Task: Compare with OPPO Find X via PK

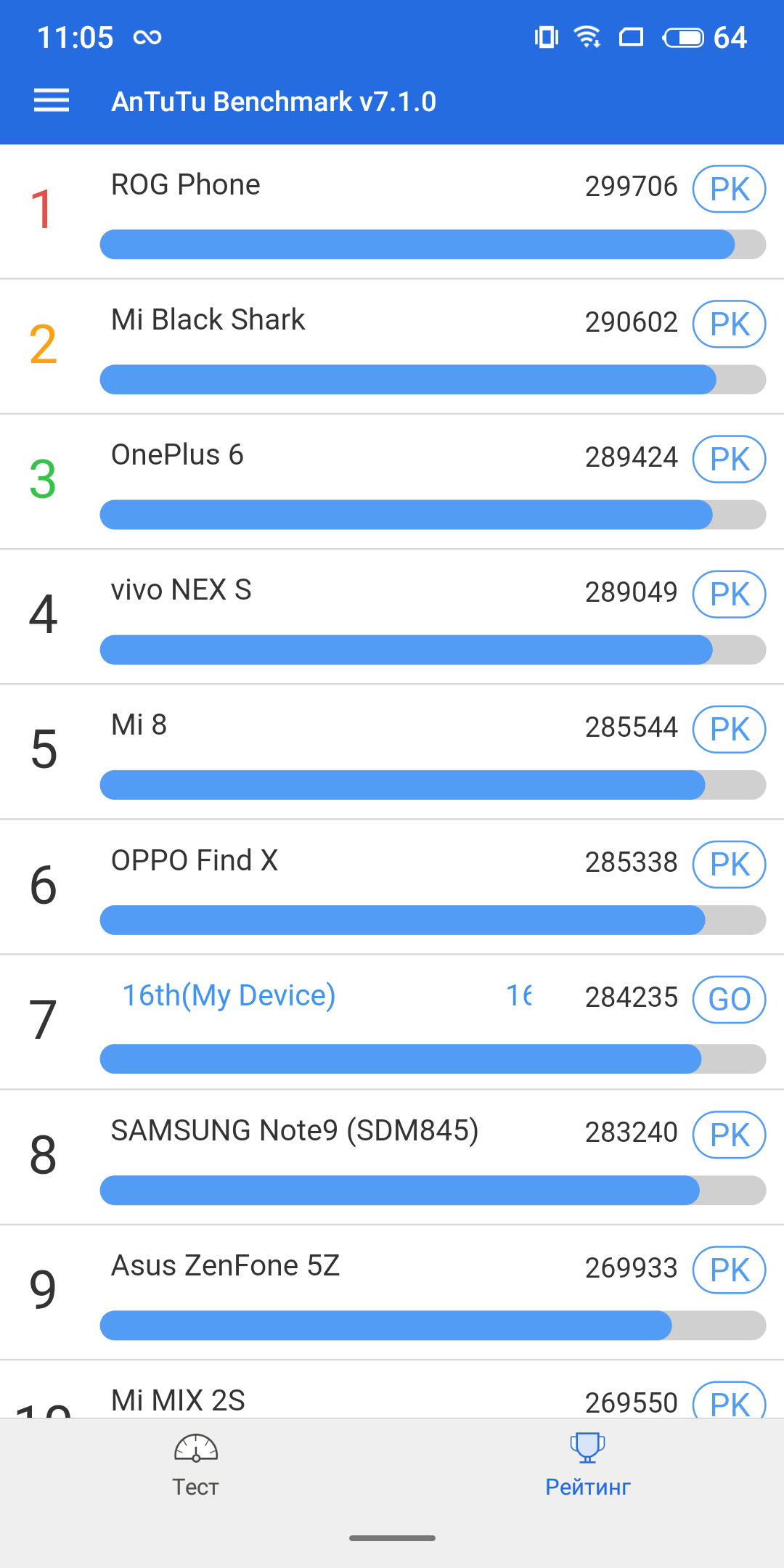Action: point(729,864)
